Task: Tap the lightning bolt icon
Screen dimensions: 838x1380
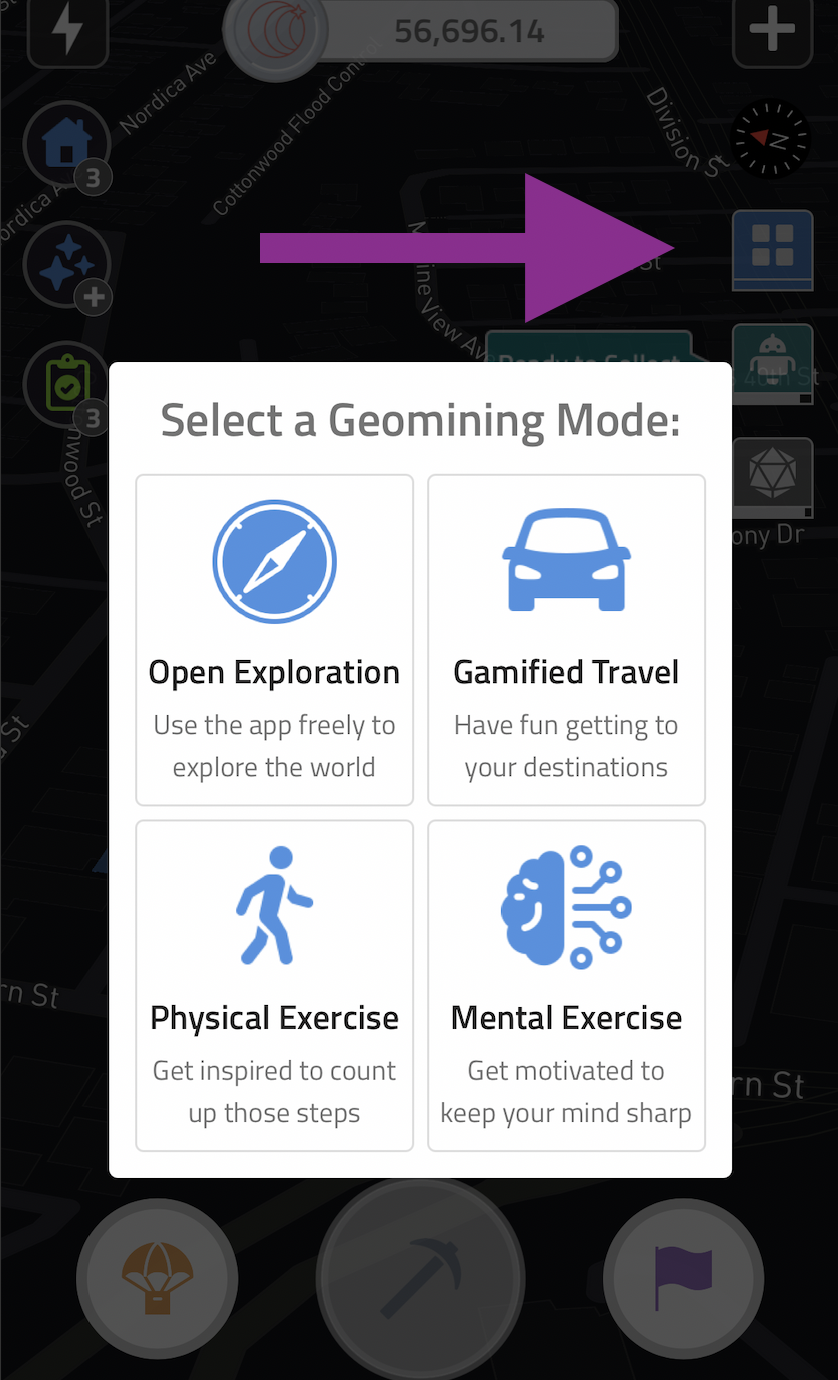Action: coord(68,30)
